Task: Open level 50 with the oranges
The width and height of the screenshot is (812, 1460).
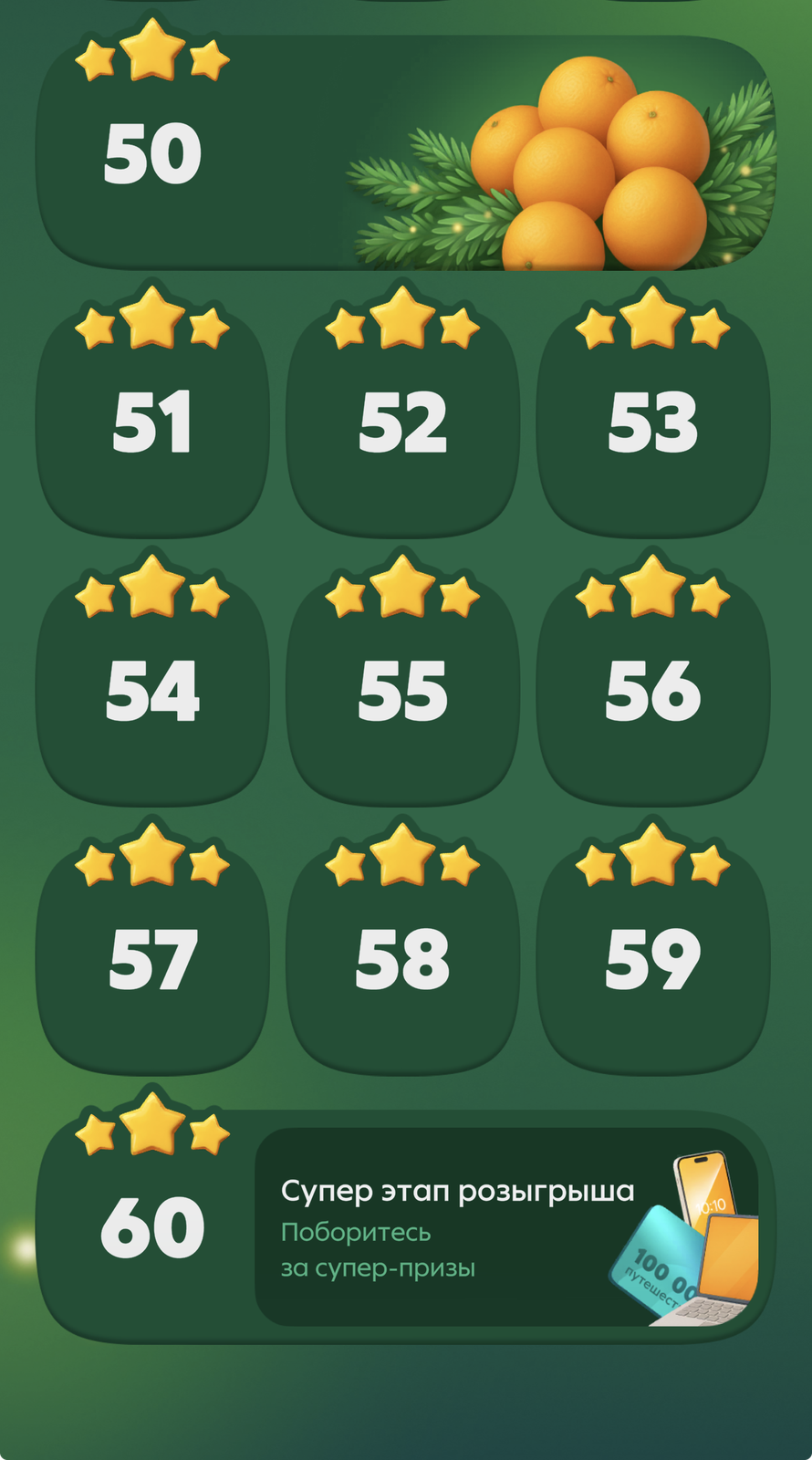Action: (x=405, y=155)
